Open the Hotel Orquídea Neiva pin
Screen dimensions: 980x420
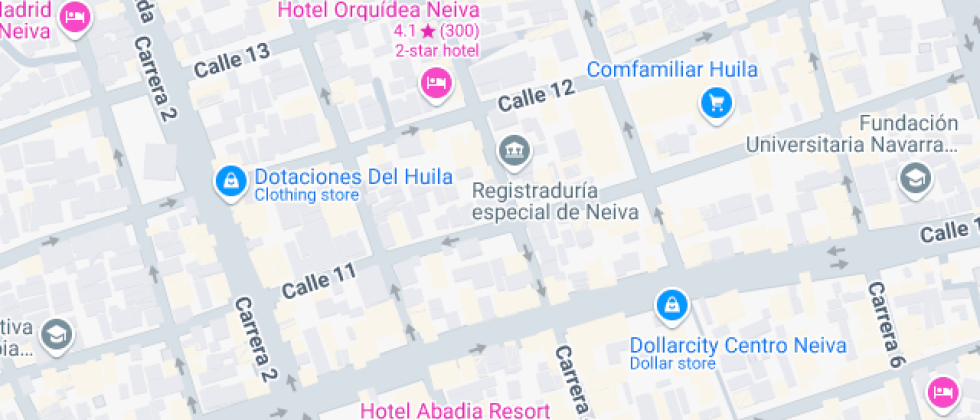pyautogui.click(x=435, y=83)
